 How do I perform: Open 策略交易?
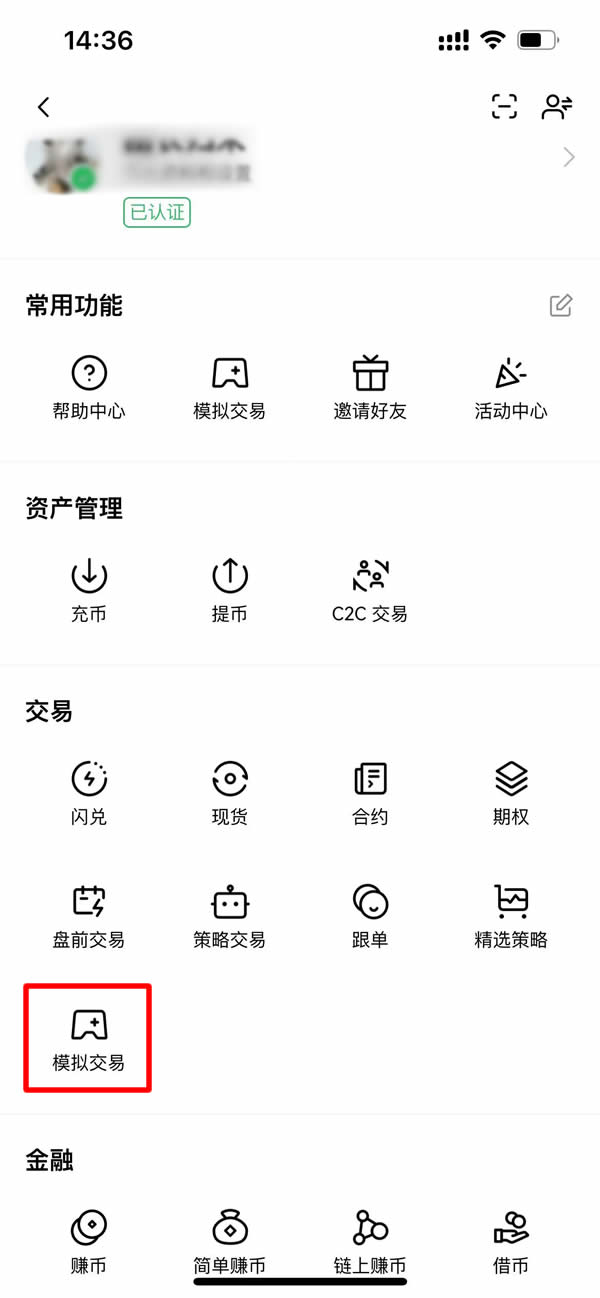click(229, 916)
